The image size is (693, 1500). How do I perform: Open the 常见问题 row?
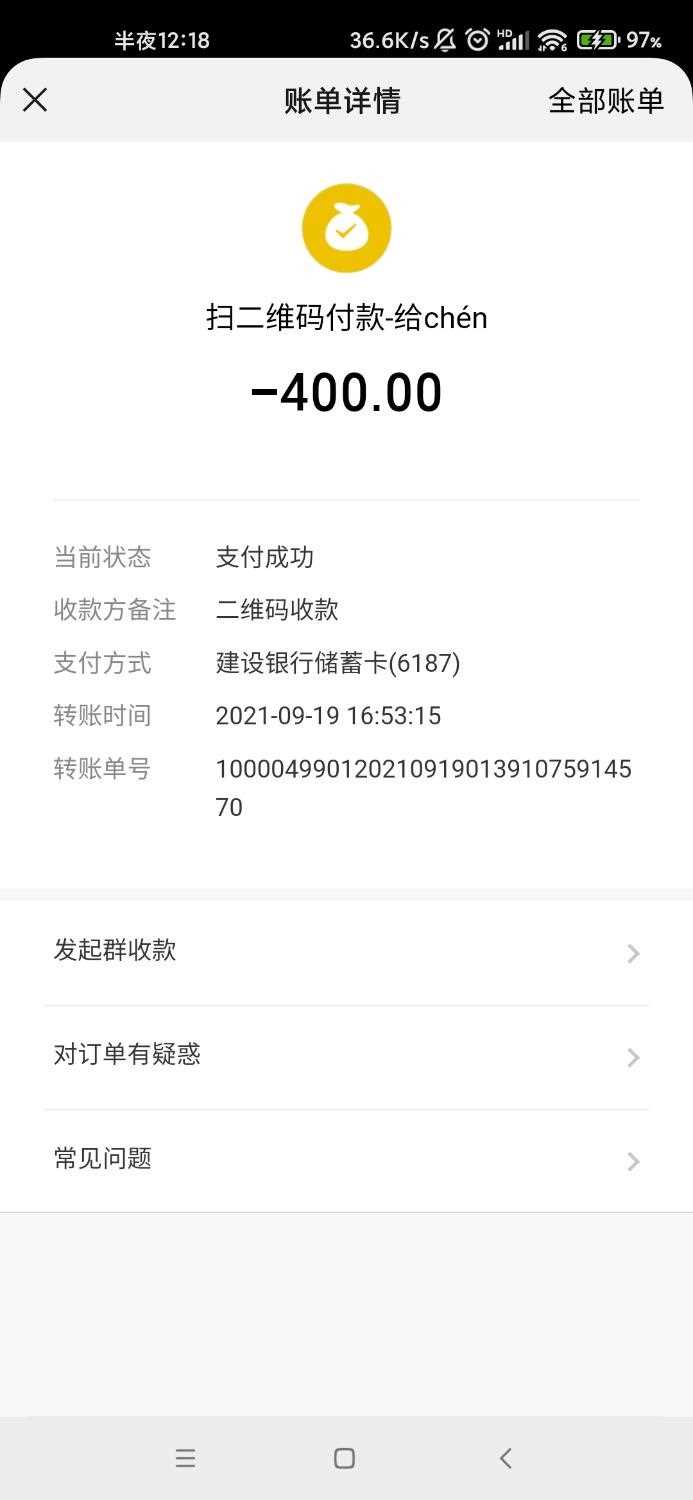pyautogui.click(x=346, y=1161)
